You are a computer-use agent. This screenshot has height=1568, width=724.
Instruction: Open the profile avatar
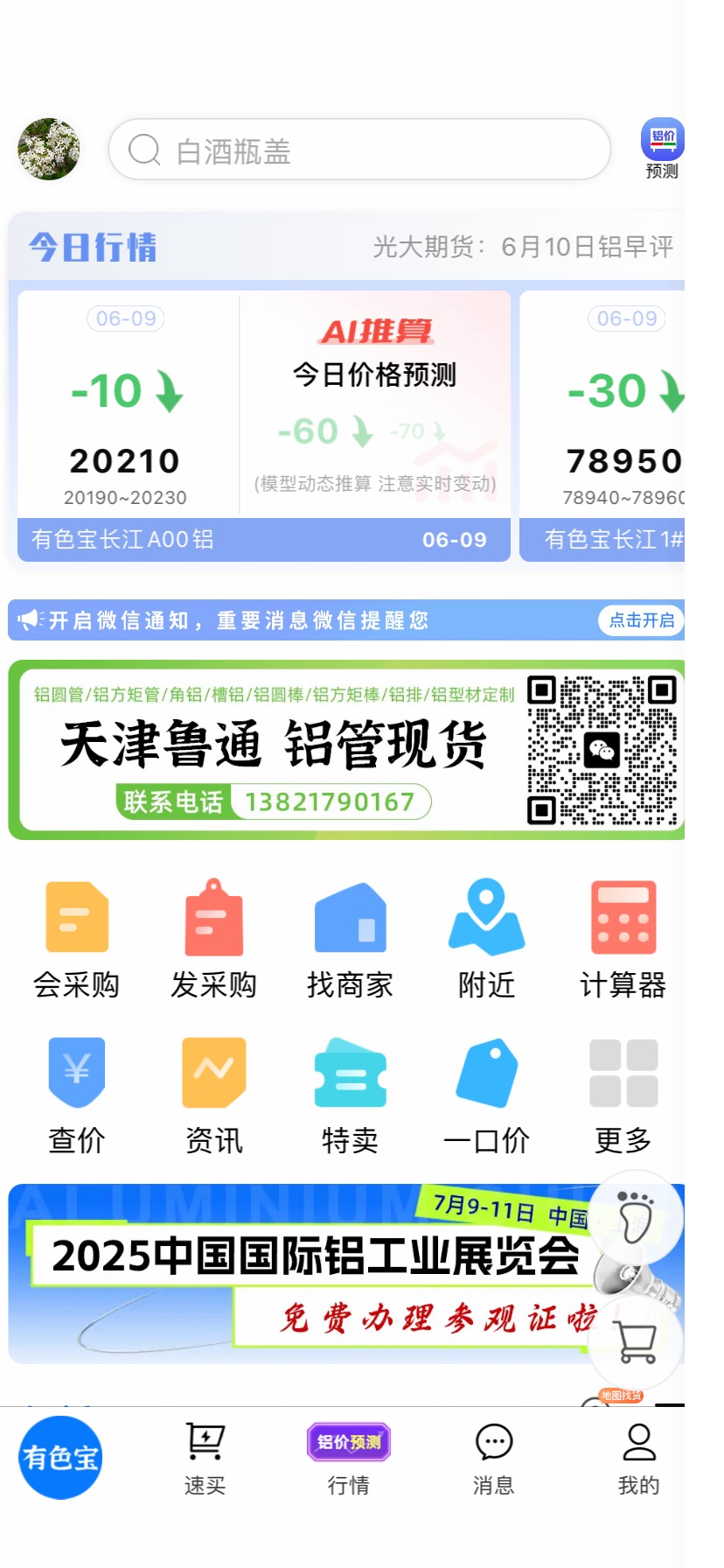49,150
